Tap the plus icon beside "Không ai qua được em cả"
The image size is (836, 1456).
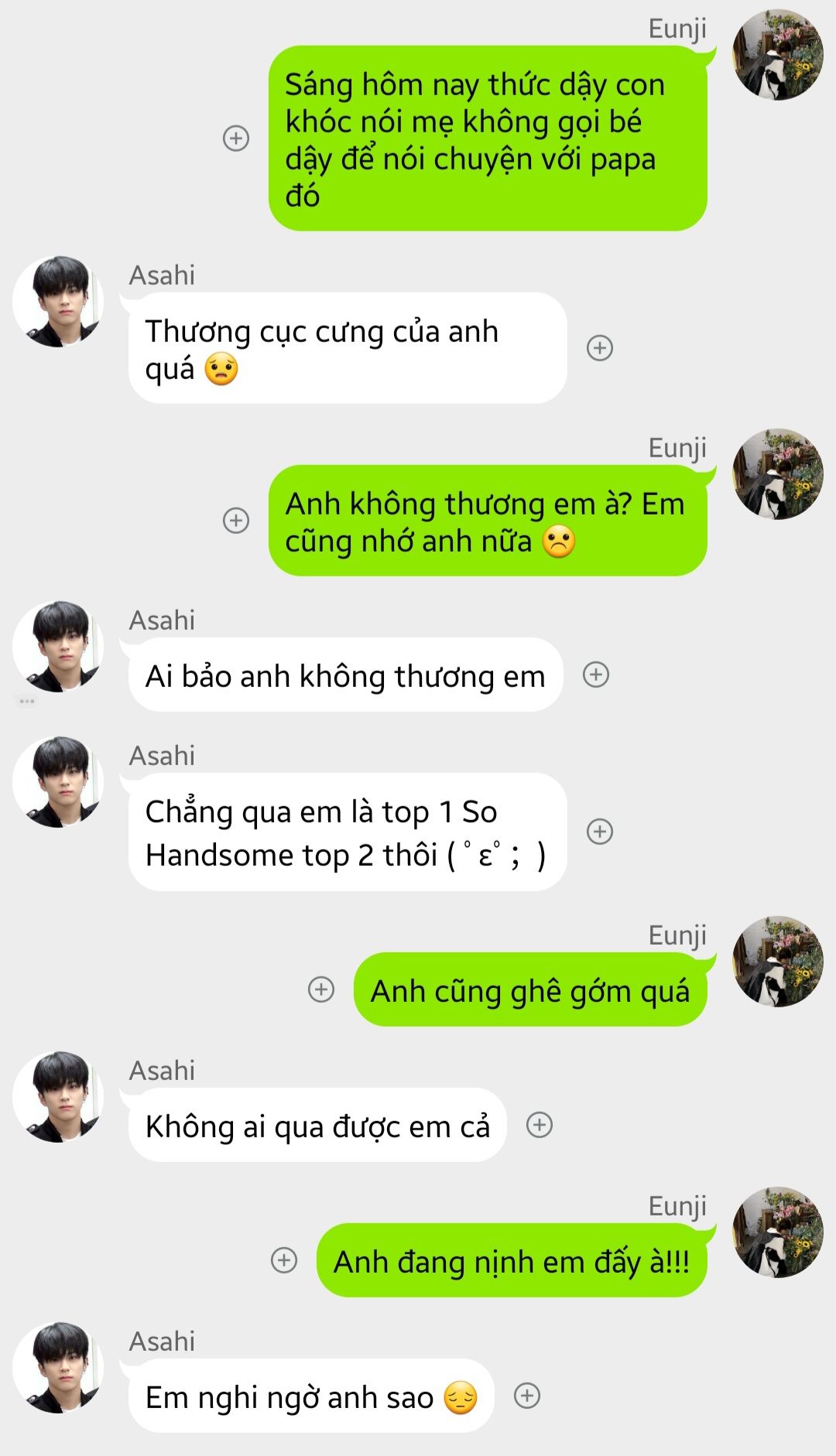540,1125
